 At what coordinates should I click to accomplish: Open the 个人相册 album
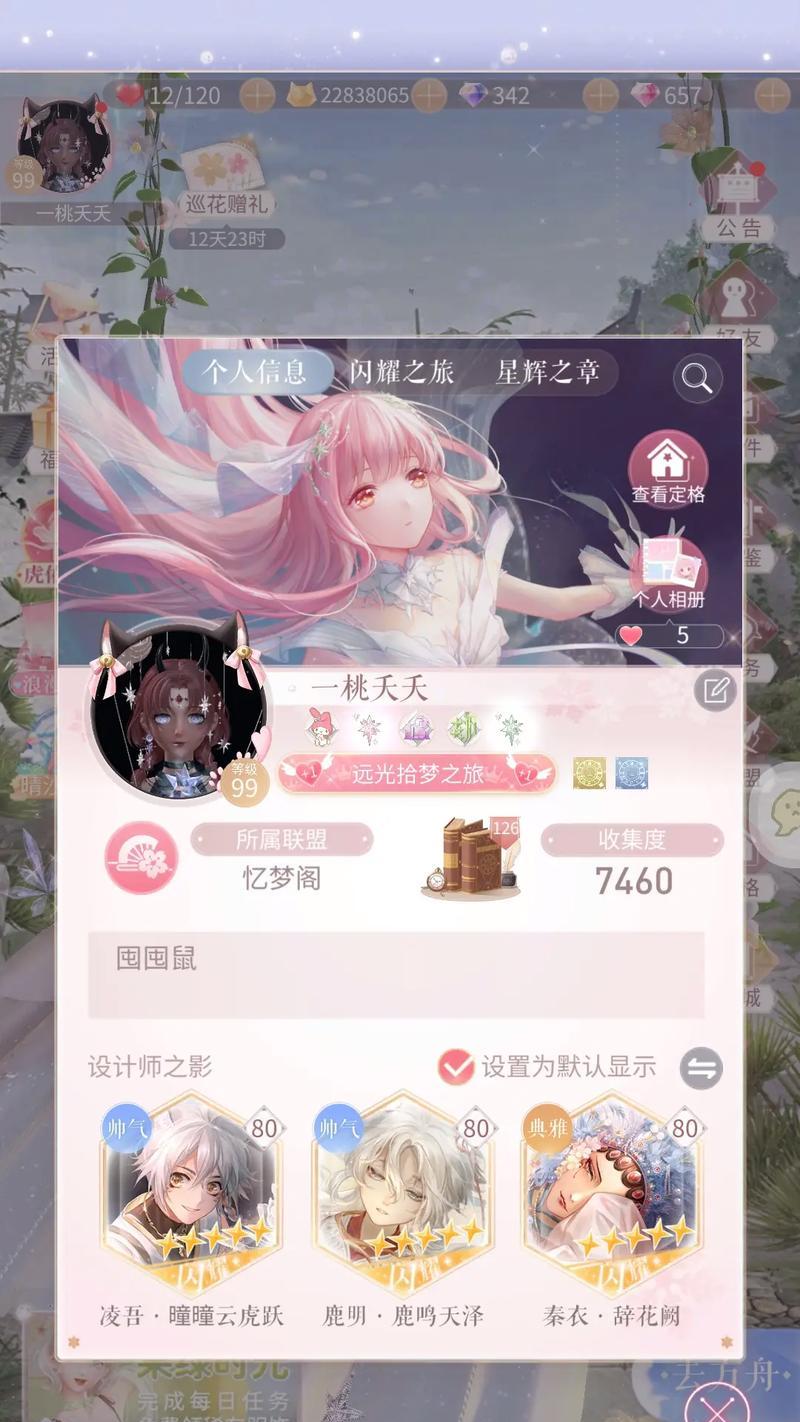(668, 574)
